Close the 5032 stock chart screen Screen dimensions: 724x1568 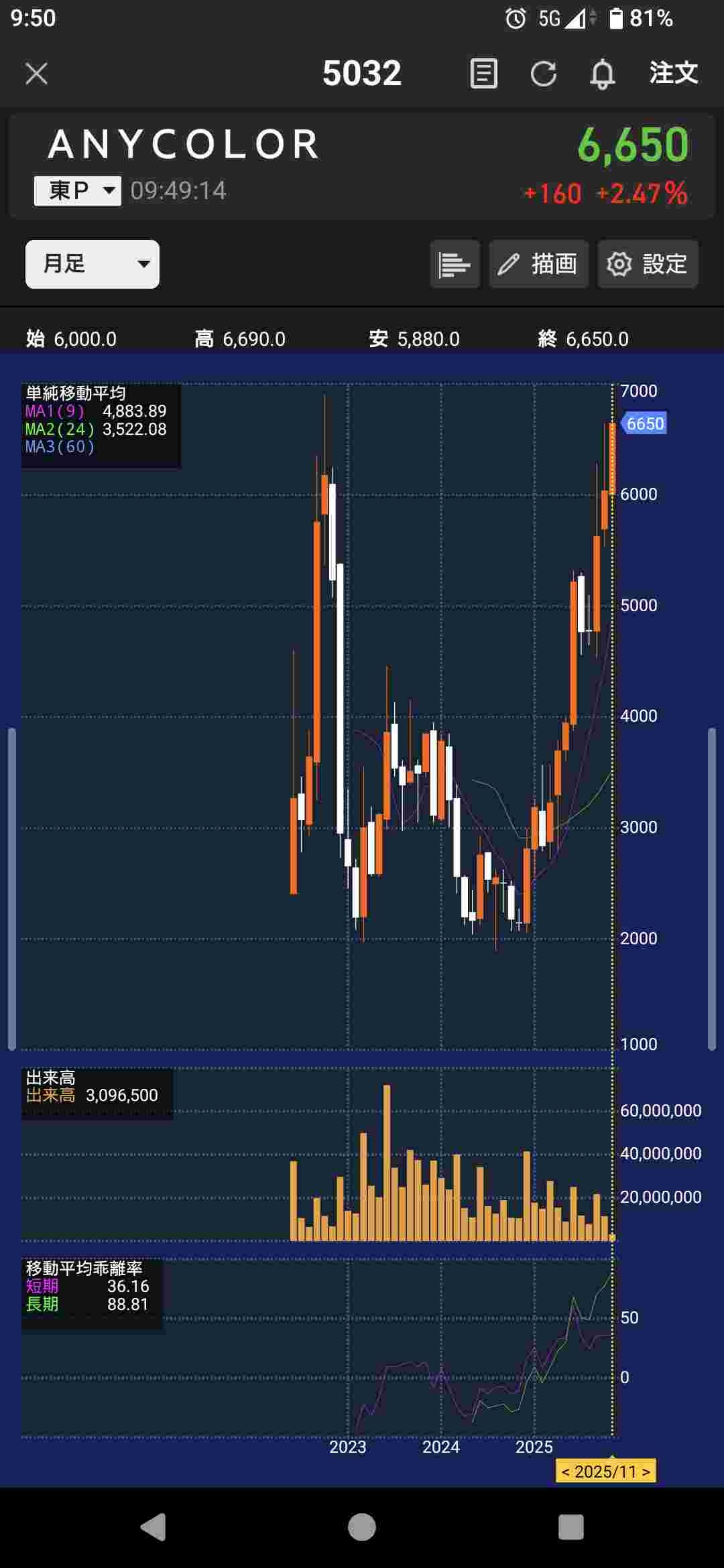[x=37, y=74]
